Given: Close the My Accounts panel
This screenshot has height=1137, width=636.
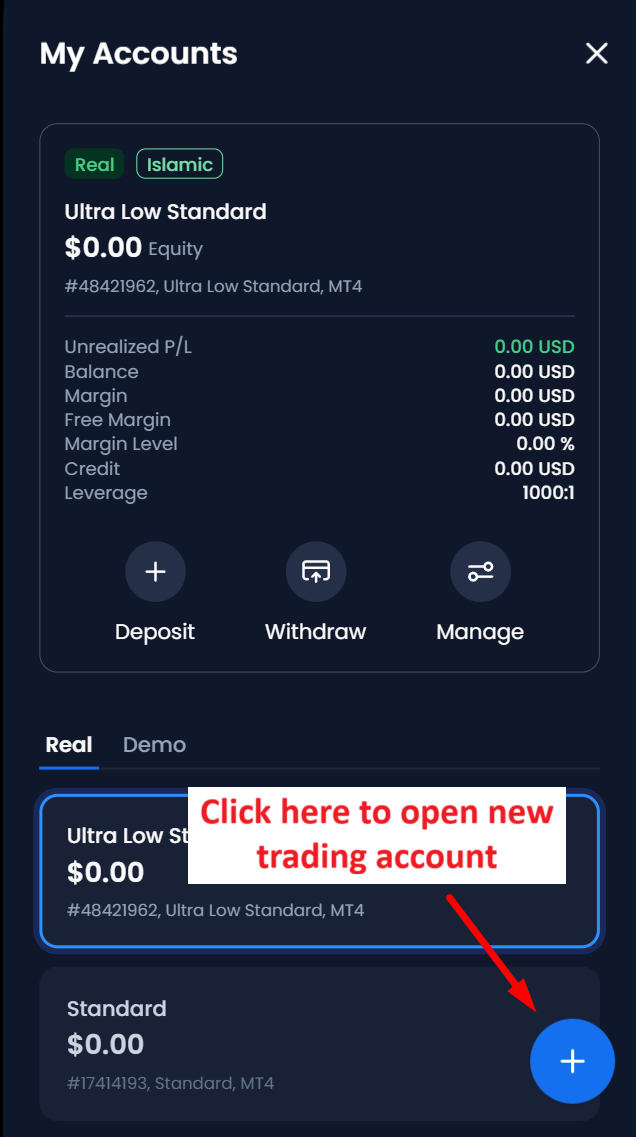Looking at the screenshot, I should [x=597, y=54].
